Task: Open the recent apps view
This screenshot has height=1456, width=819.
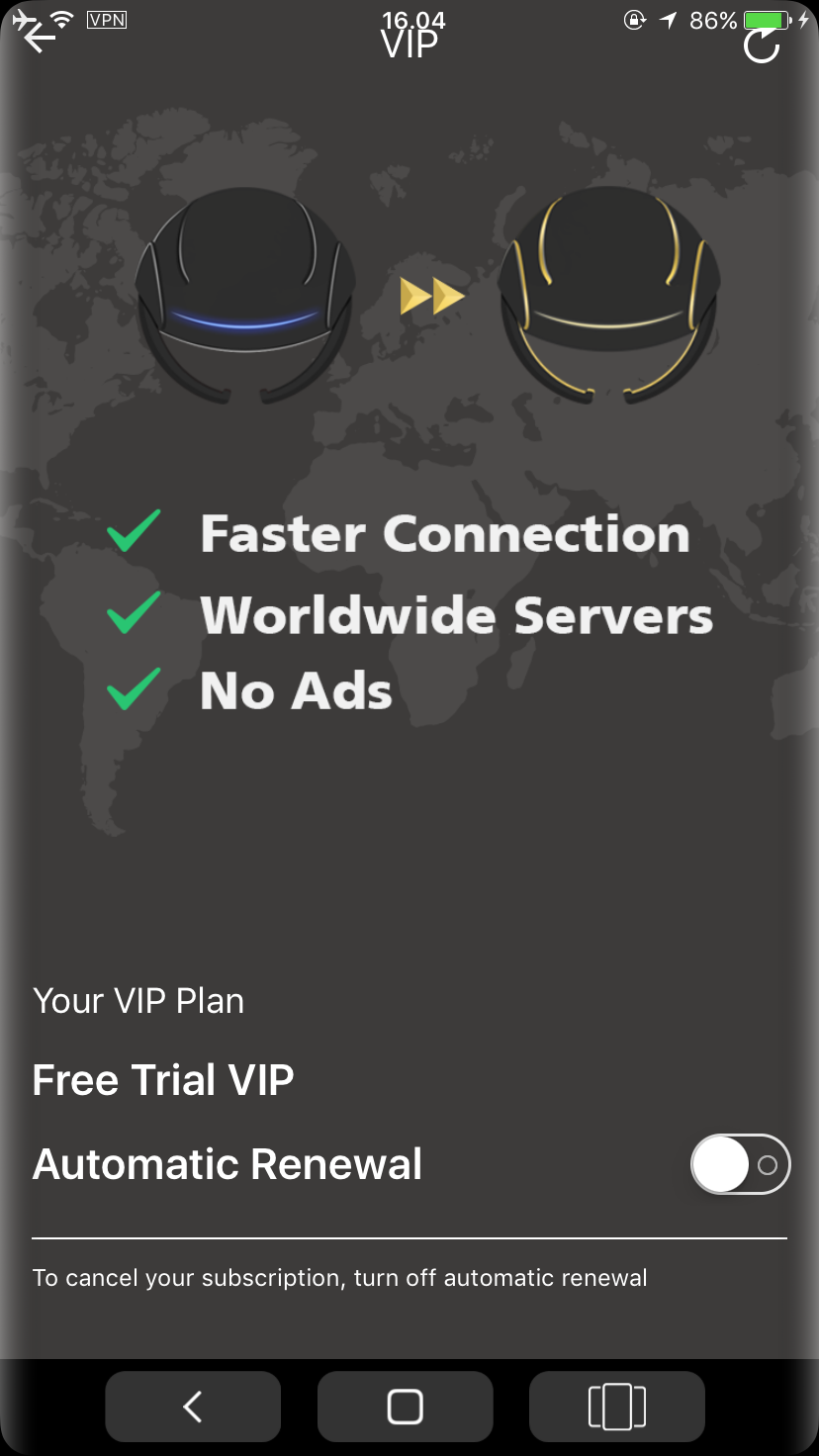Action: [x=617, y=1407]
